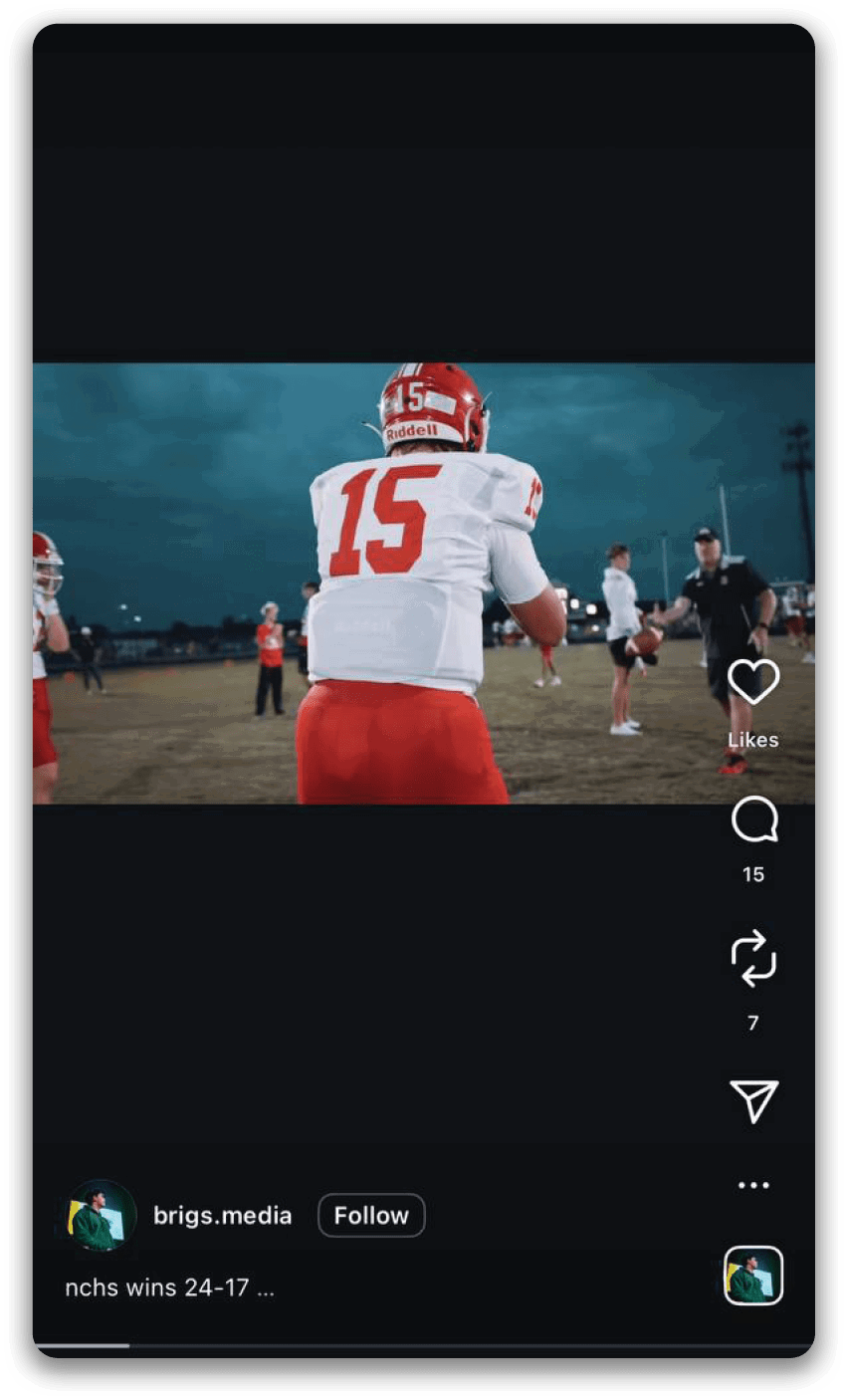
Task: Share the reel via the paper plane icon
Action: pos(752,1100)
